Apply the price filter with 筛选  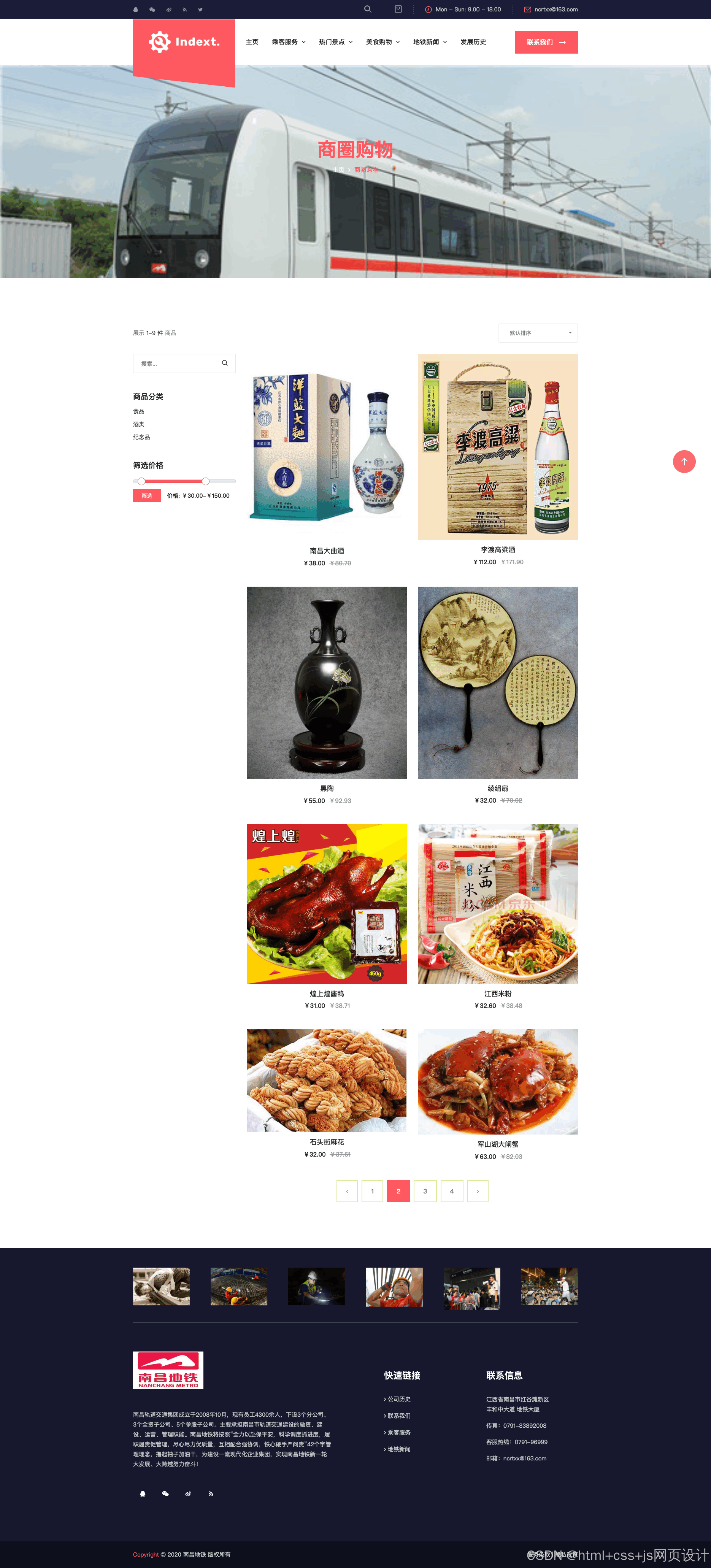147,495
